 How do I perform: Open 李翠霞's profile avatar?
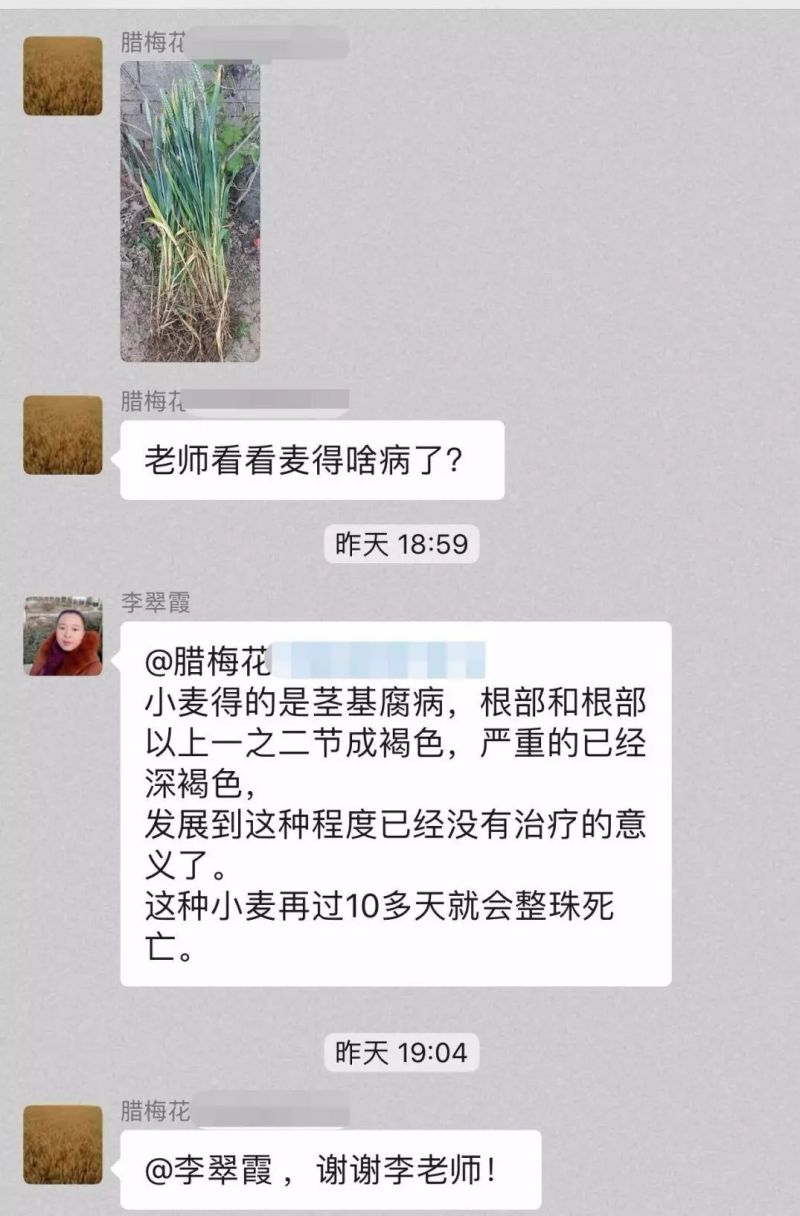tap(63, 636)
